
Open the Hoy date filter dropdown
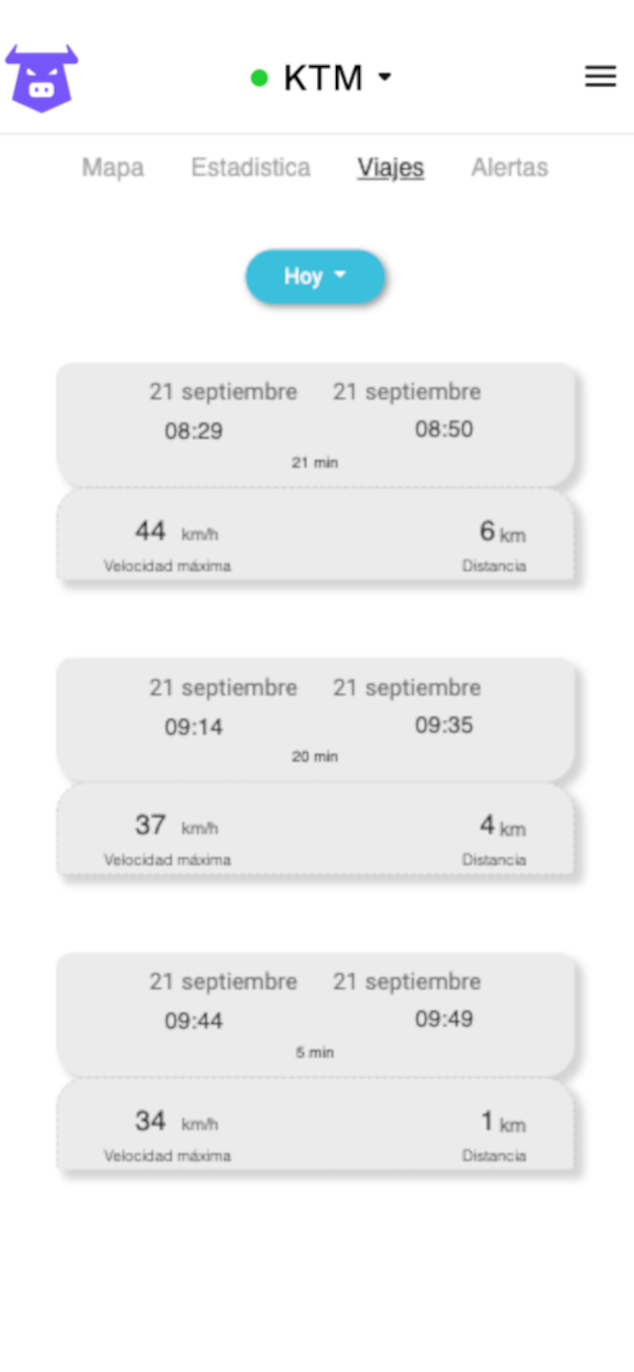click(x=315, y=276)
